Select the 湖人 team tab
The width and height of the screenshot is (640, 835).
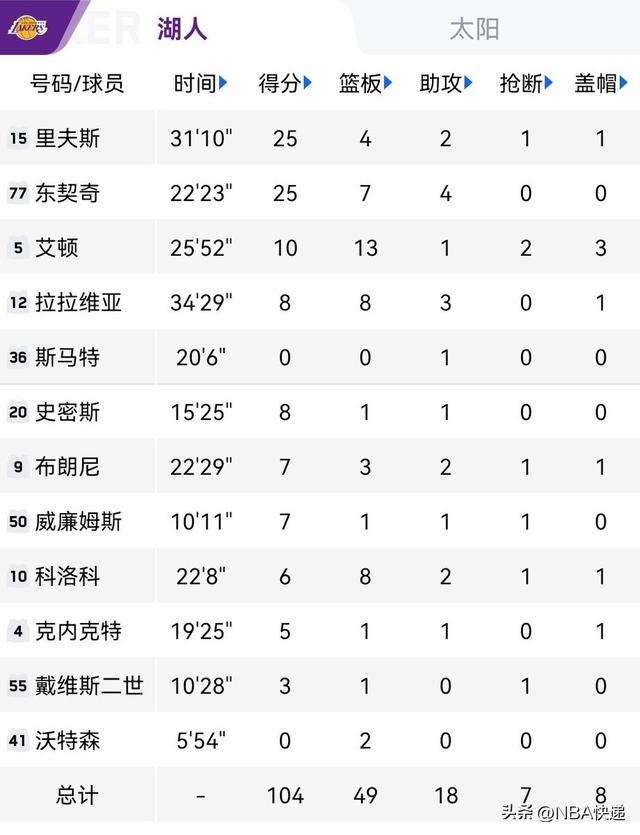182,28
